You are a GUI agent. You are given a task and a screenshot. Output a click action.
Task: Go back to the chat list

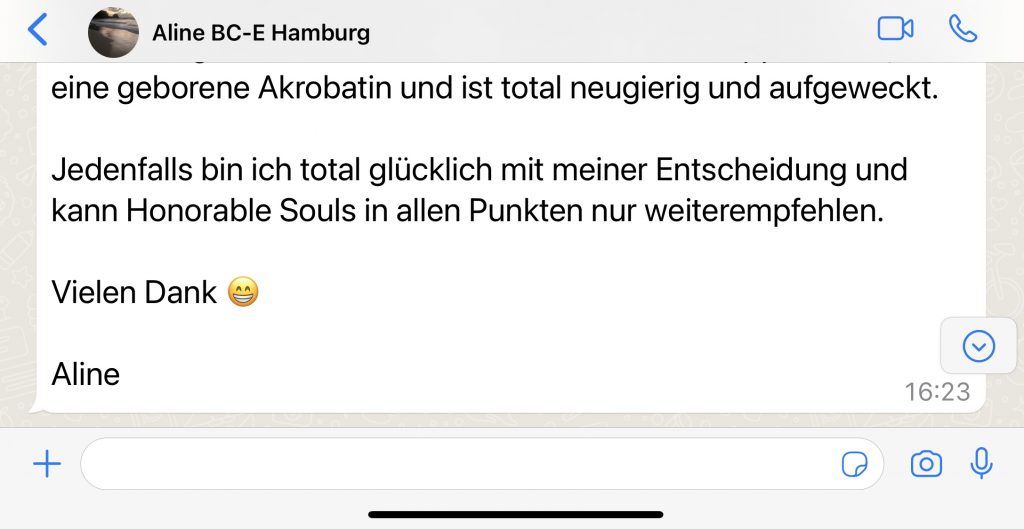click(37, 30)
